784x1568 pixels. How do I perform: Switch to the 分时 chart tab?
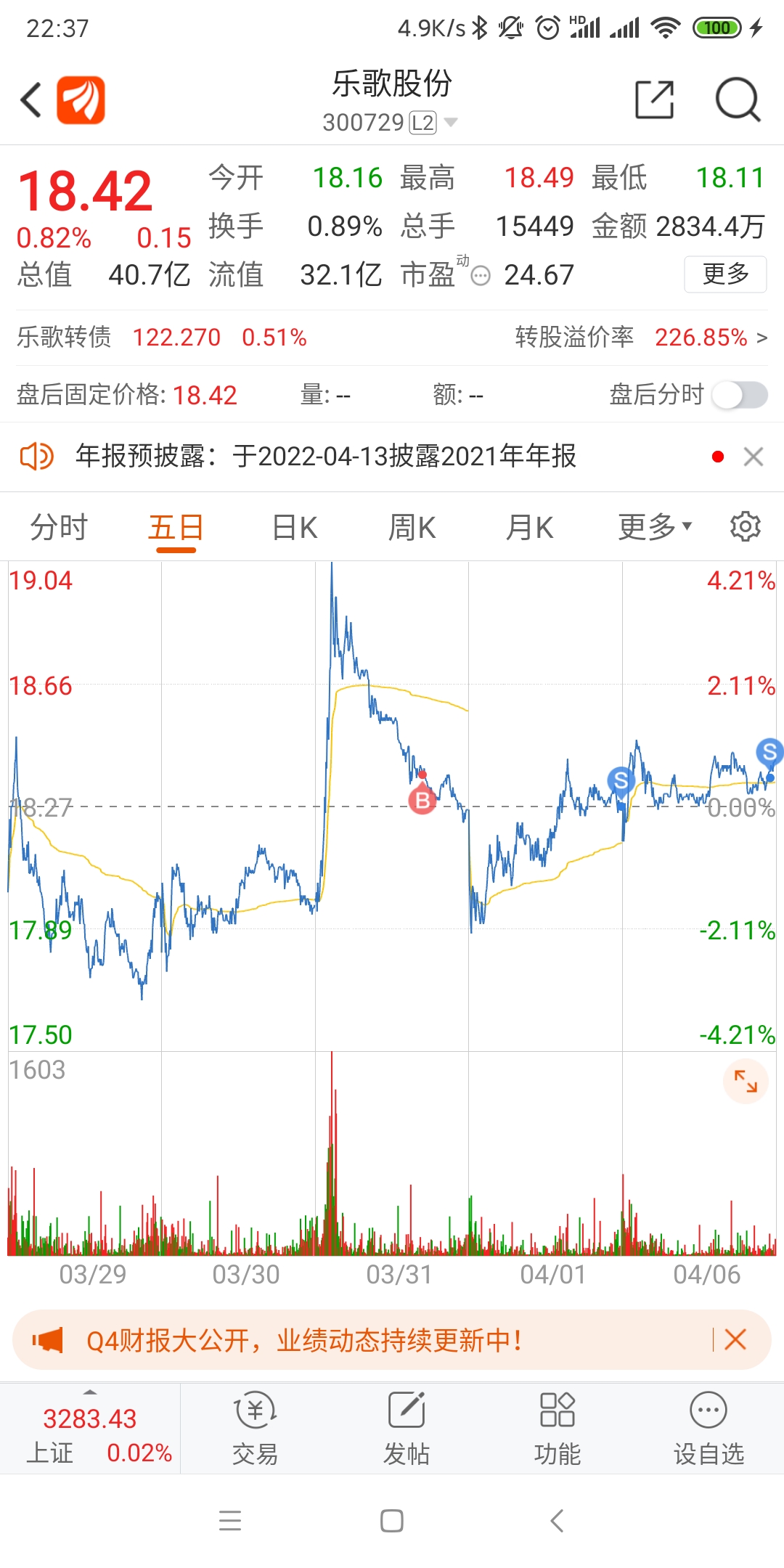58,528
